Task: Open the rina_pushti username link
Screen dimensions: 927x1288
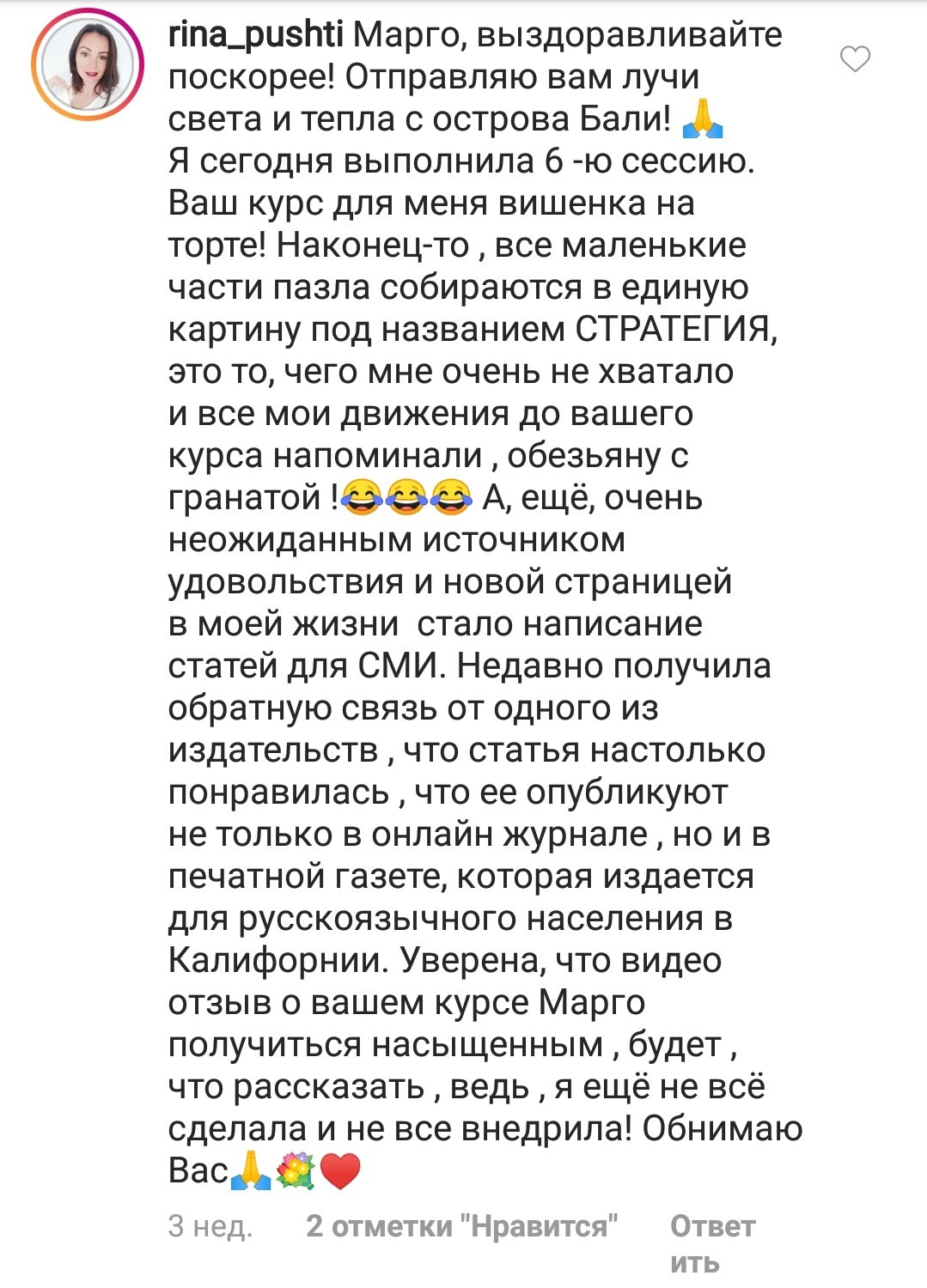Action: [255, 35]
